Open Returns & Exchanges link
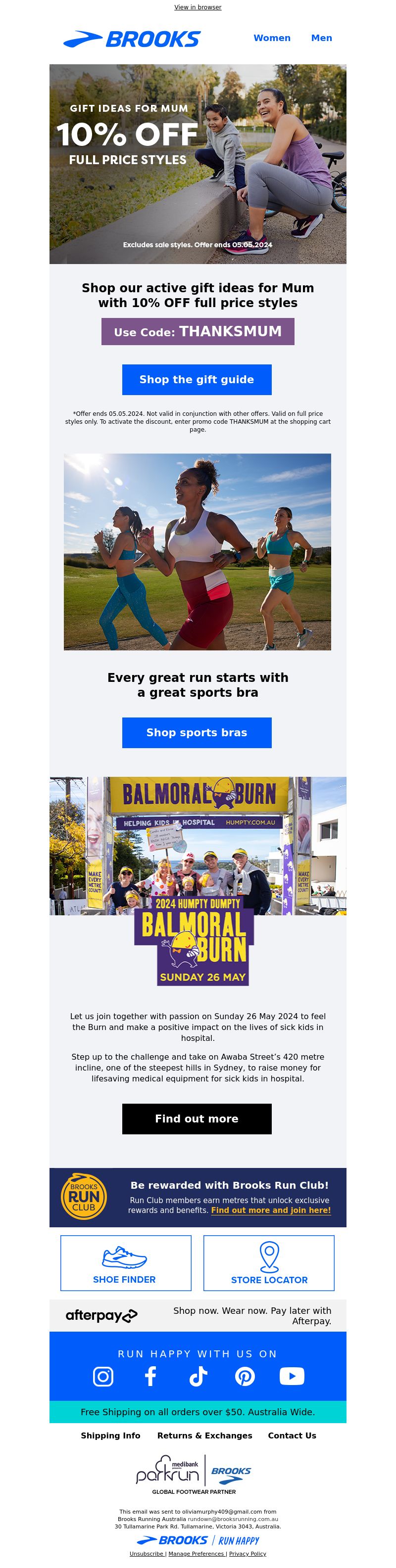This screenshot has width=396, height=1568. [204, 1435]
